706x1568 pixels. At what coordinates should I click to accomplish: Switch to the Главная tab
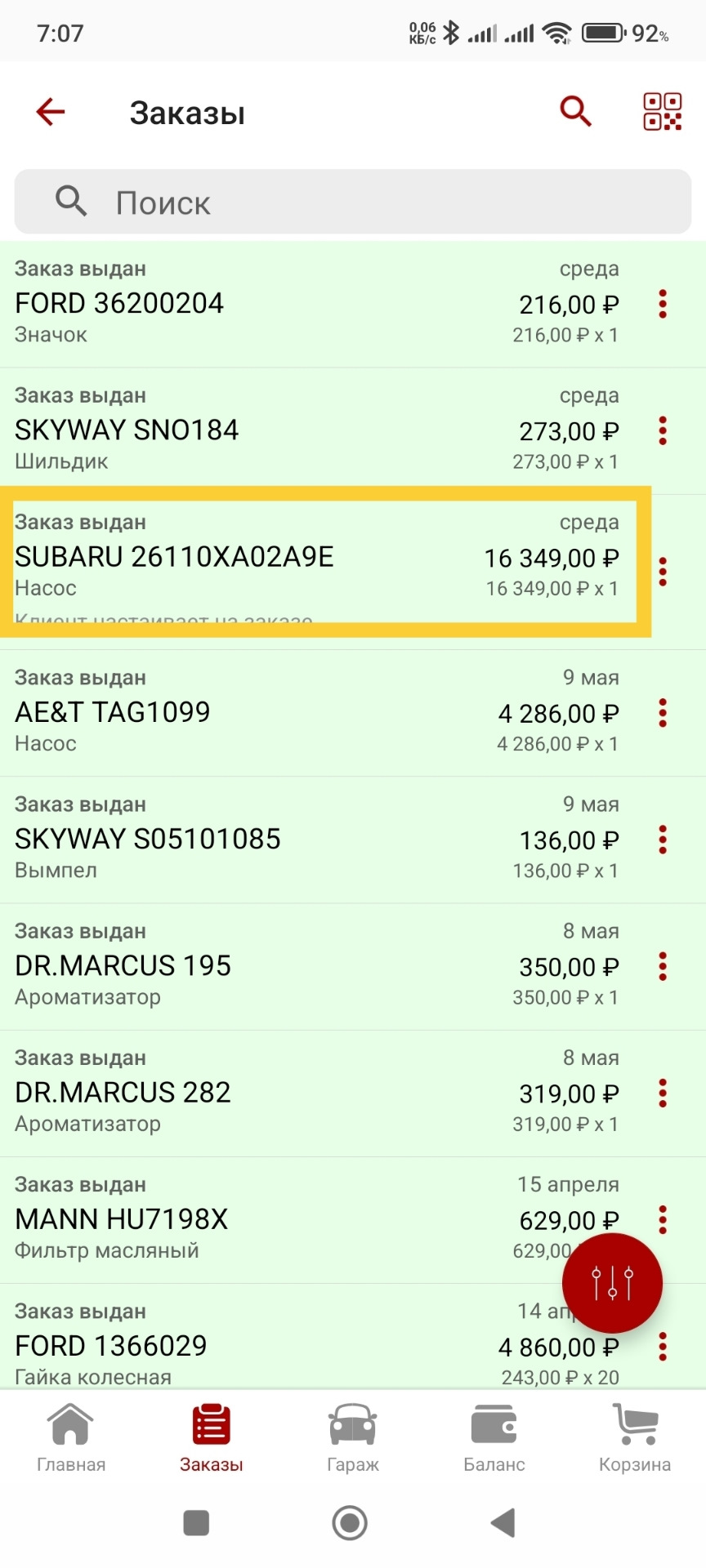[x=71, y=1438]
